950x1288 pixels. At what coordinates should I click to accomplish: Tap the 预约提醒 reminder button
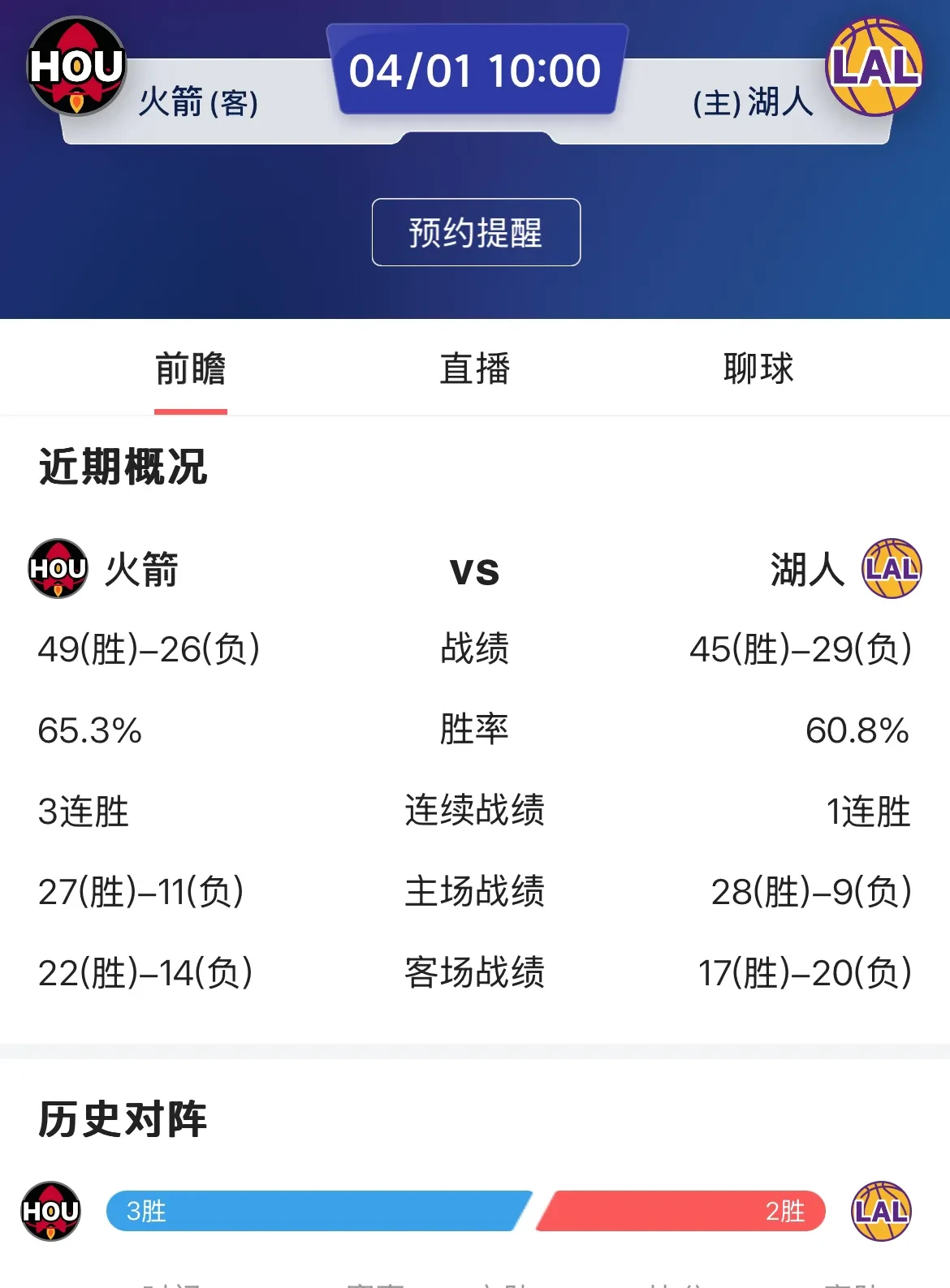pos(476,232)
